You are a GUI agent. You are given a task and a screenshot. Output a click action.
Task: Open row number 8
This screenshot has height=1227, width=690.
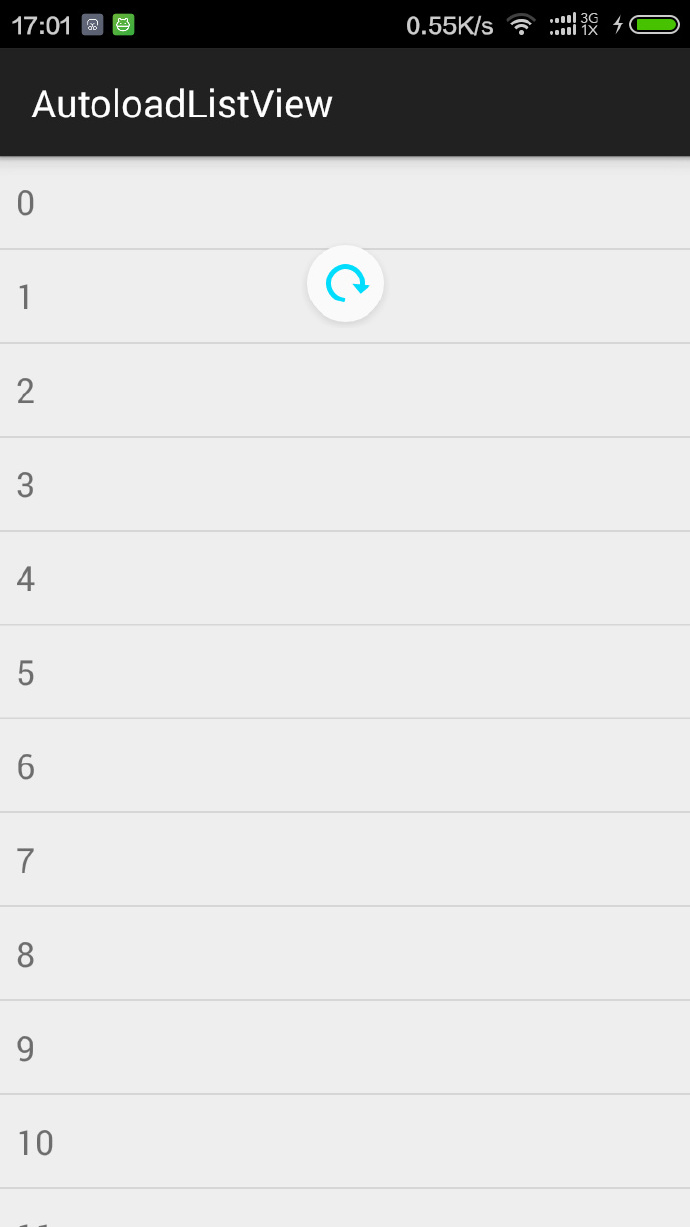[x=345, y=953]
